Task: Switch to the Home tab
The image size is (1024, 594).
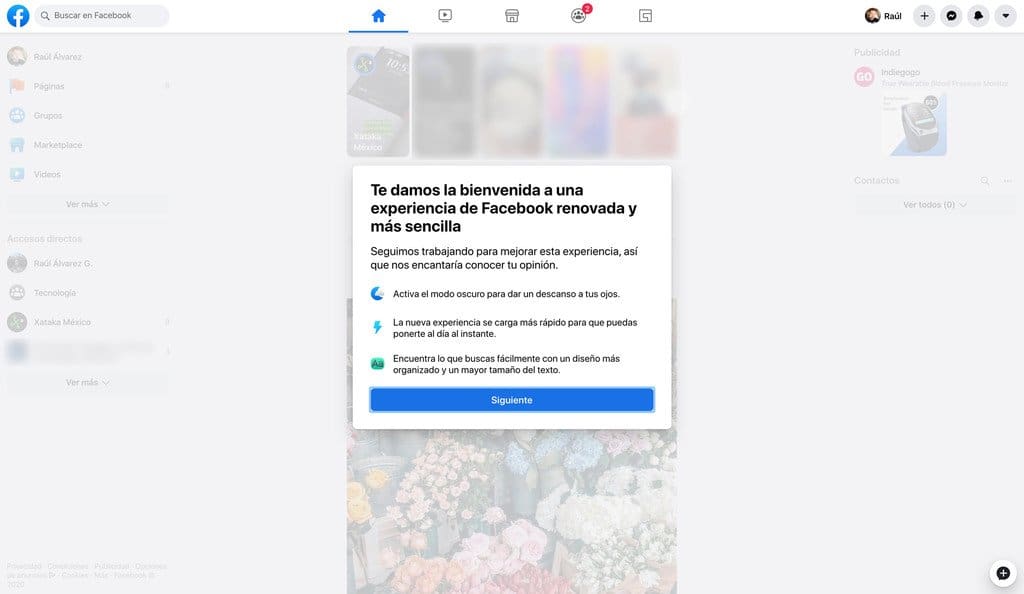Action: coord(378,16)
